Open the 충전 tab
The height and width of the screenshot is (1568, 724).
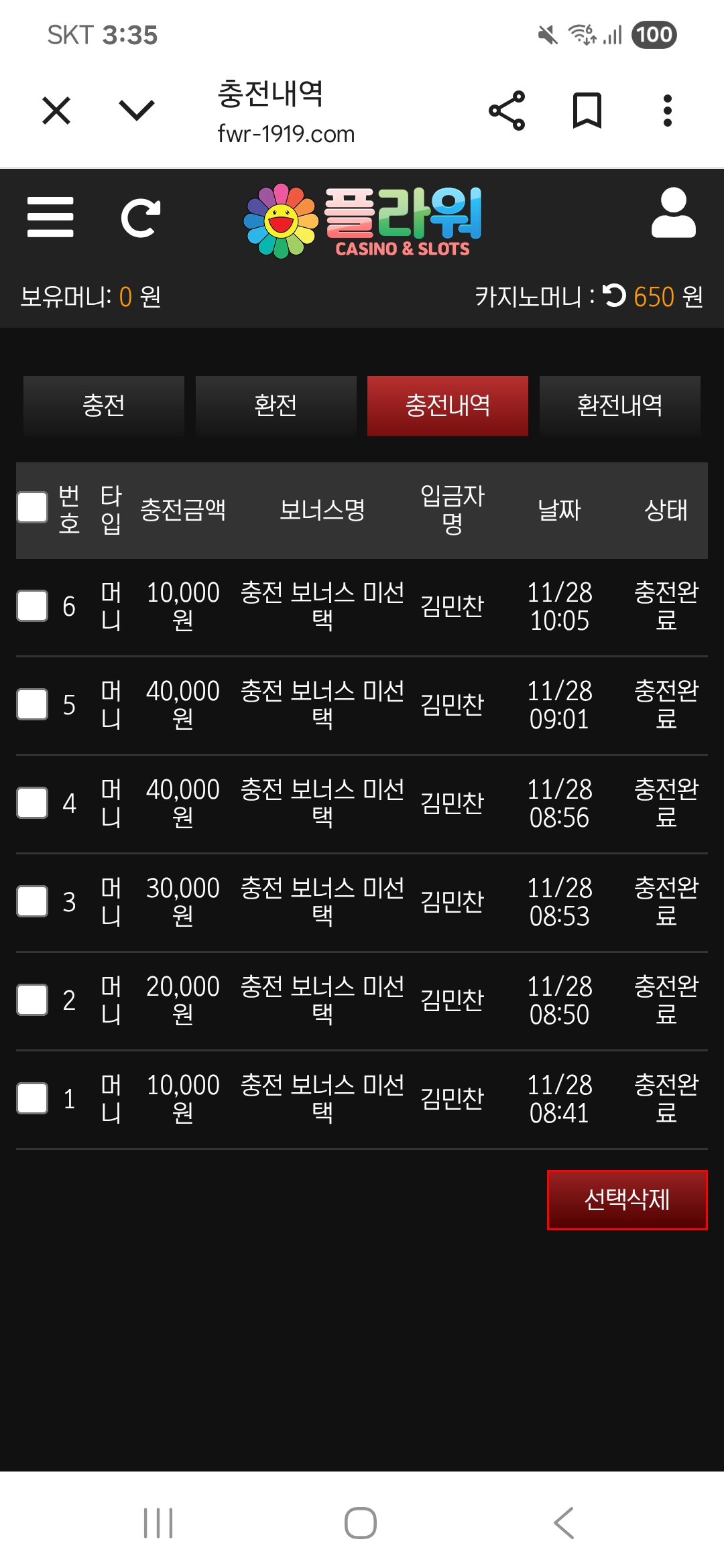click(x=104, y=406)
